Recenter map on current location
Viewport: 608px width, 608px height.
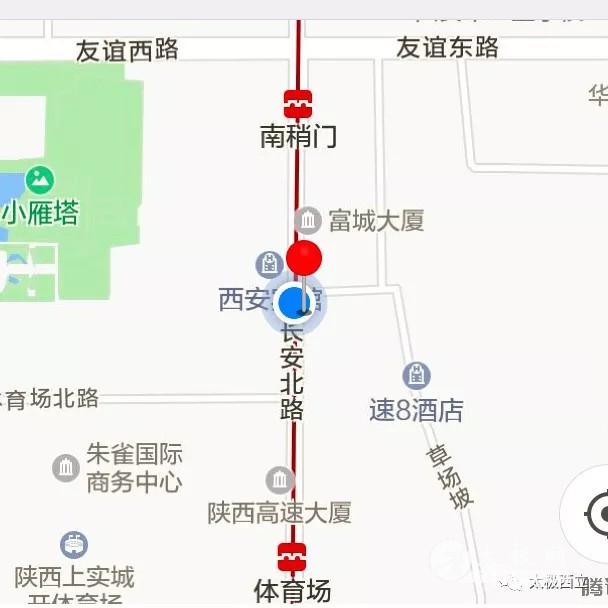598,514
